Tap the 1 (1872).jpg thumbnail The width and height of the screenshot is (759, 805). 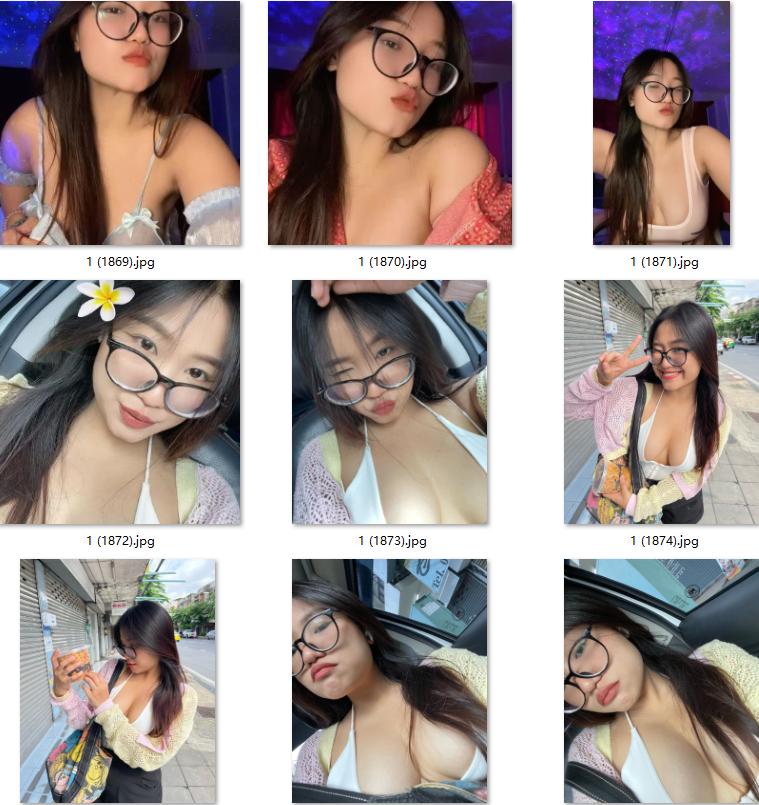120,402
